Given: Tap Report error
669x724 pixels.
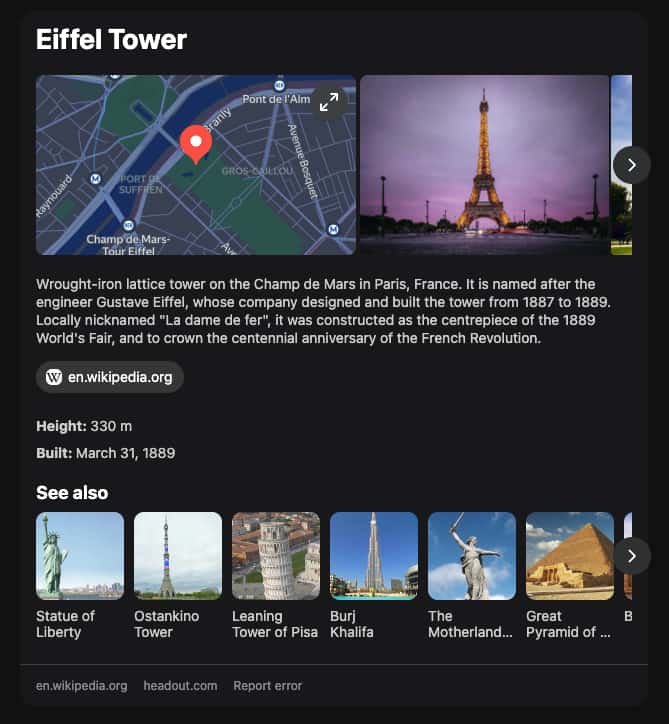Looking at the screenshot, I should (x=268, y=686).
